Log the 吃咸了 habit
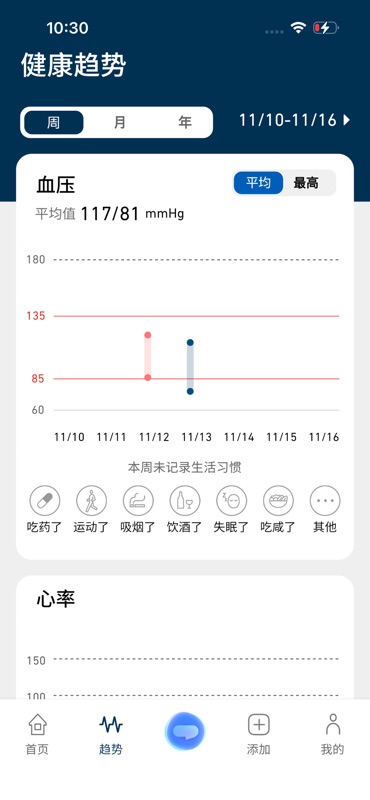The image size is (370, 800). coord(278,509)
